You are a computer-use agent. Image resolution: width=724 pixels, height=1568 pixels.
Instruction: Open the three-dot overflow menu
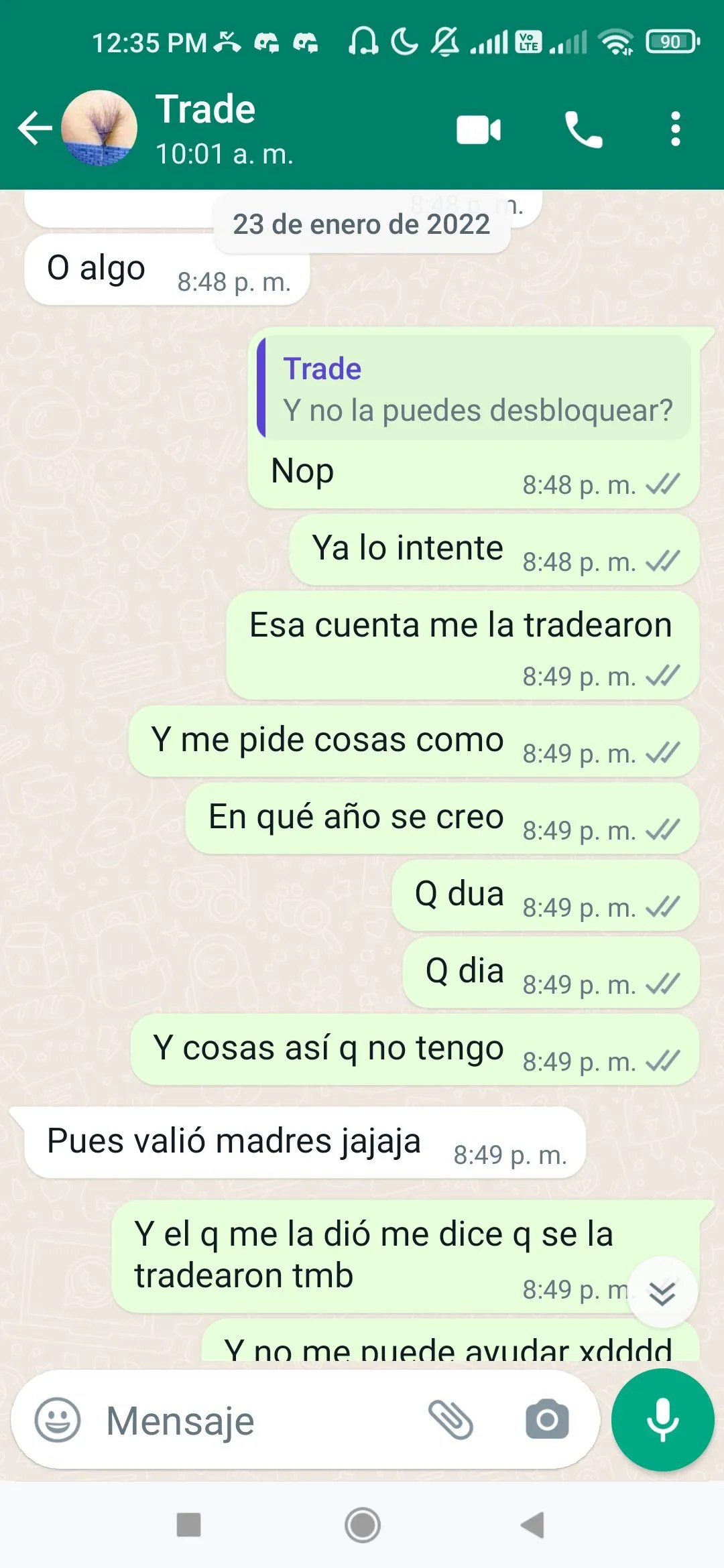pyautogui.click(x=675, y=129)
